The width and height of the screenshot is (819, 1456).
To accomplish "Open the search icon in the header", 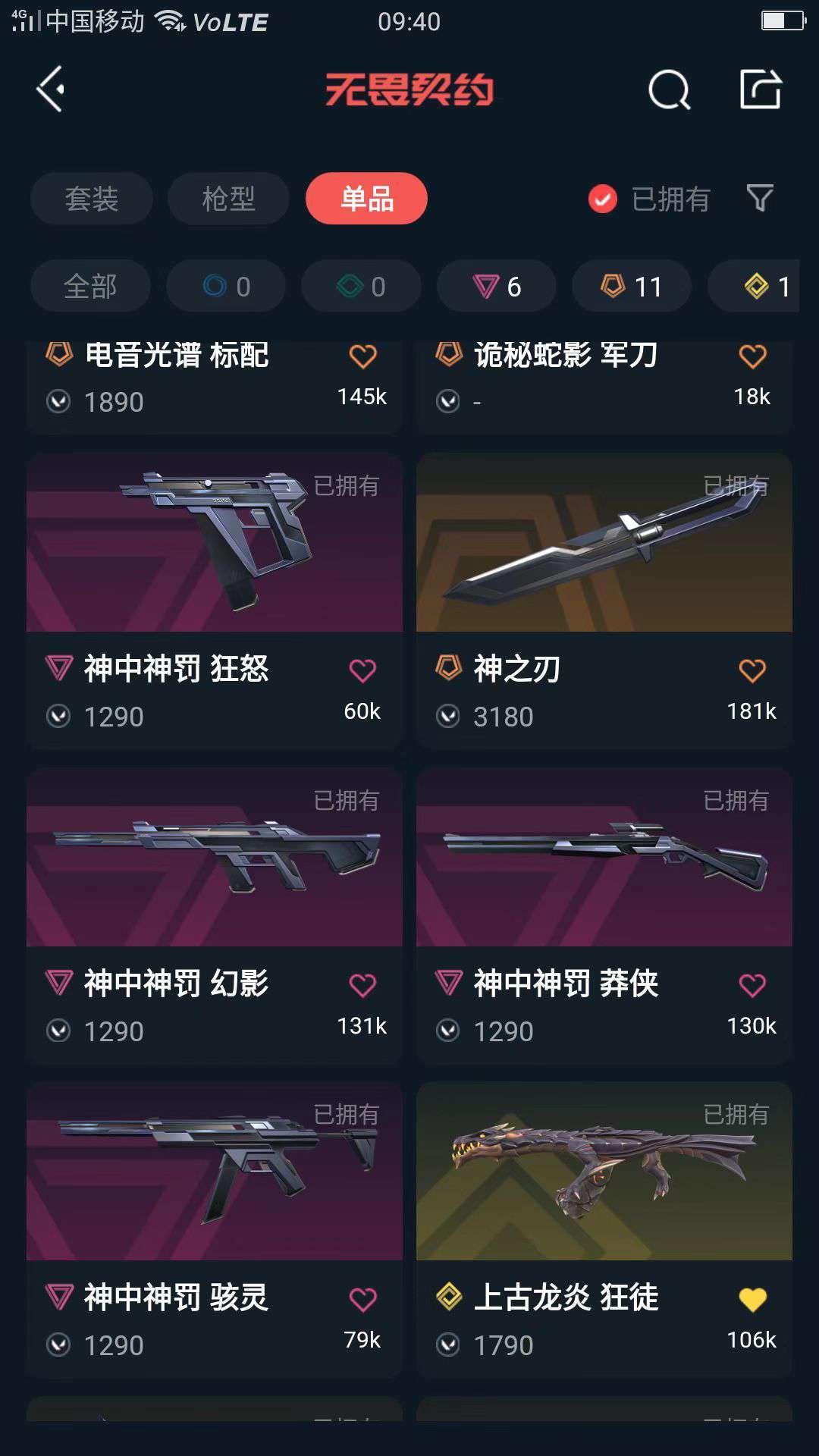I will (x=670, y=90).
